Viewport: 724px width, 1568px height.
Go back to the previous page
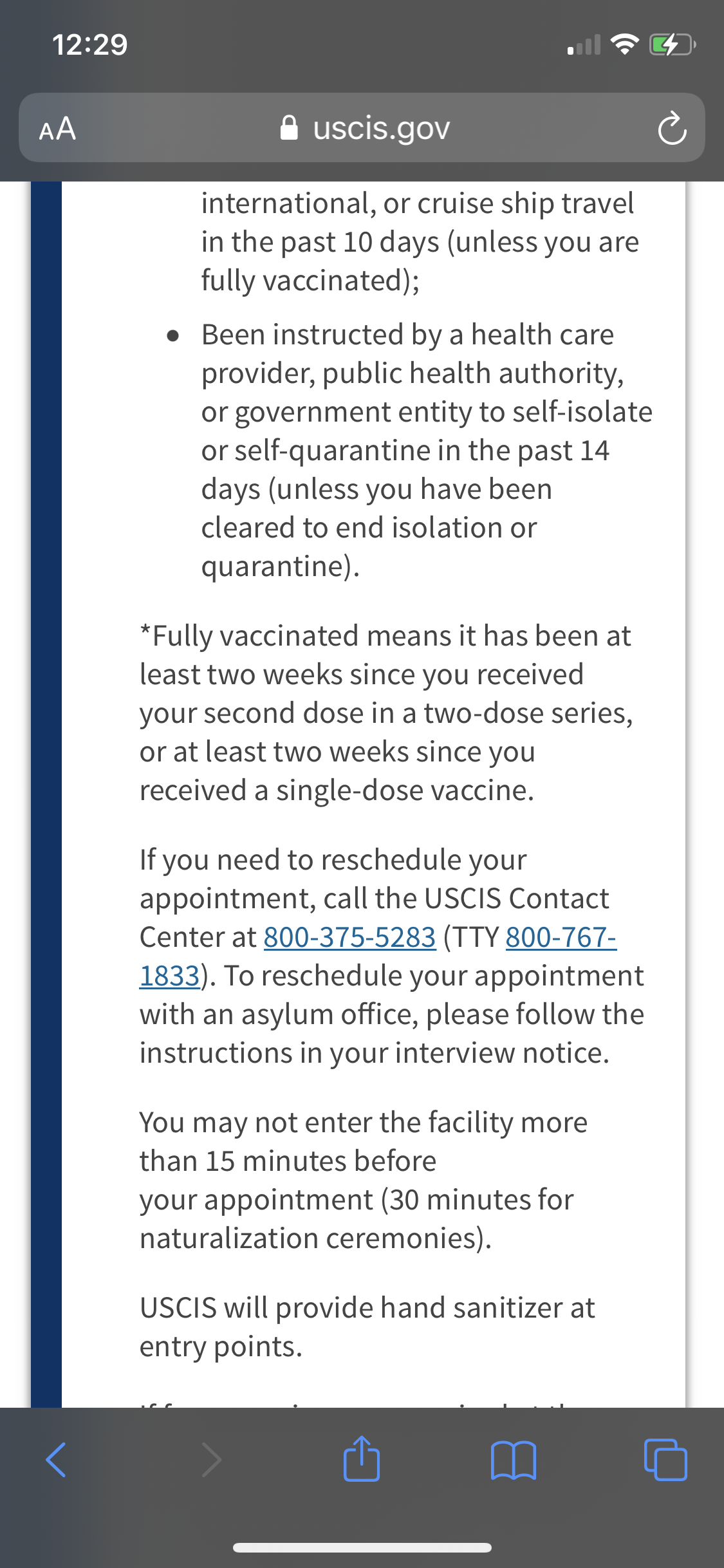56,1460
